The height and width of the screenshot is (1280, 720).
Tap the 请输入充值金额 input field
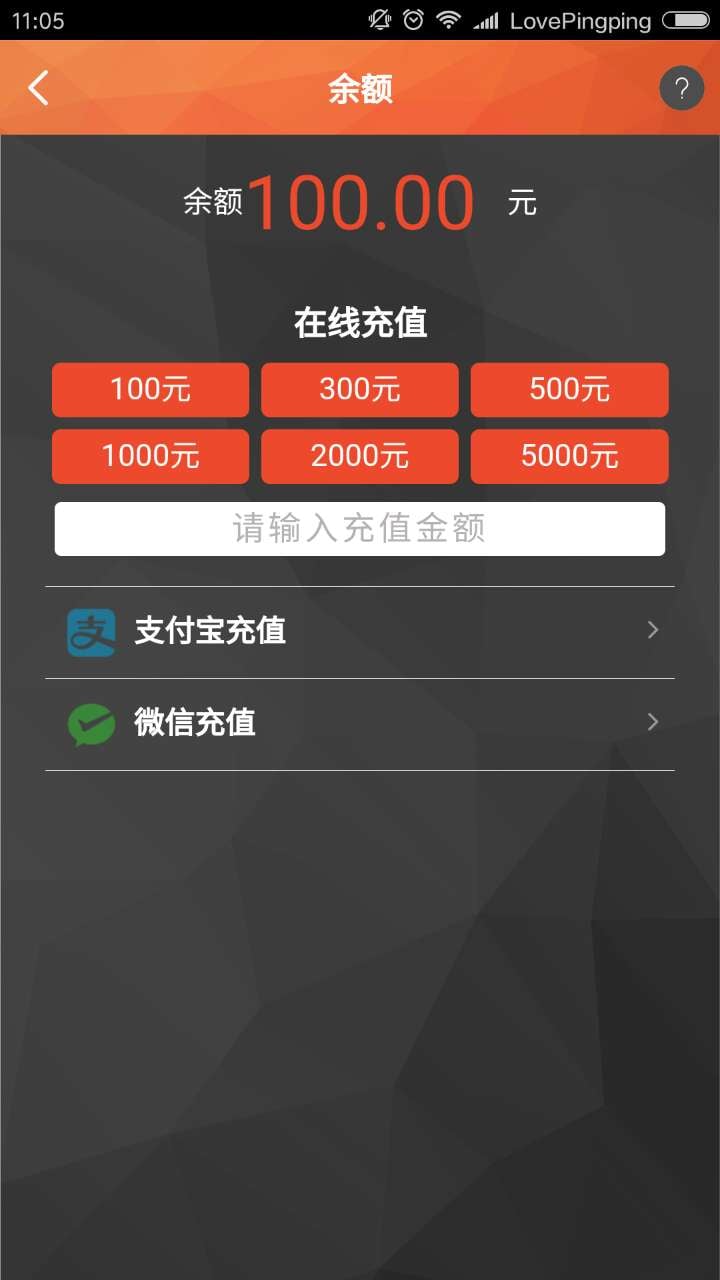(360, 529)
